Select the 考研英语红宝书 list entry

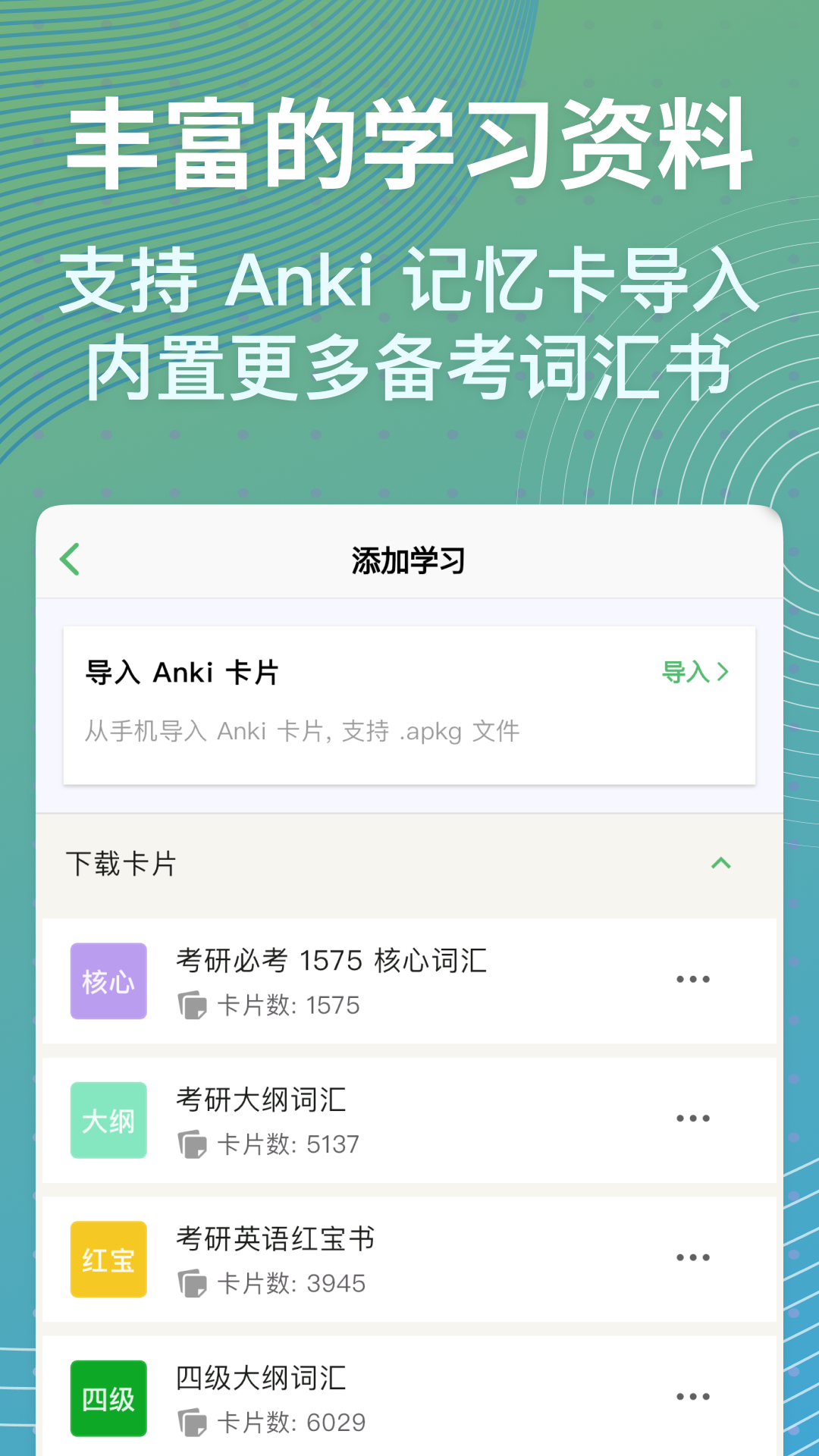tap(409, 1259)
